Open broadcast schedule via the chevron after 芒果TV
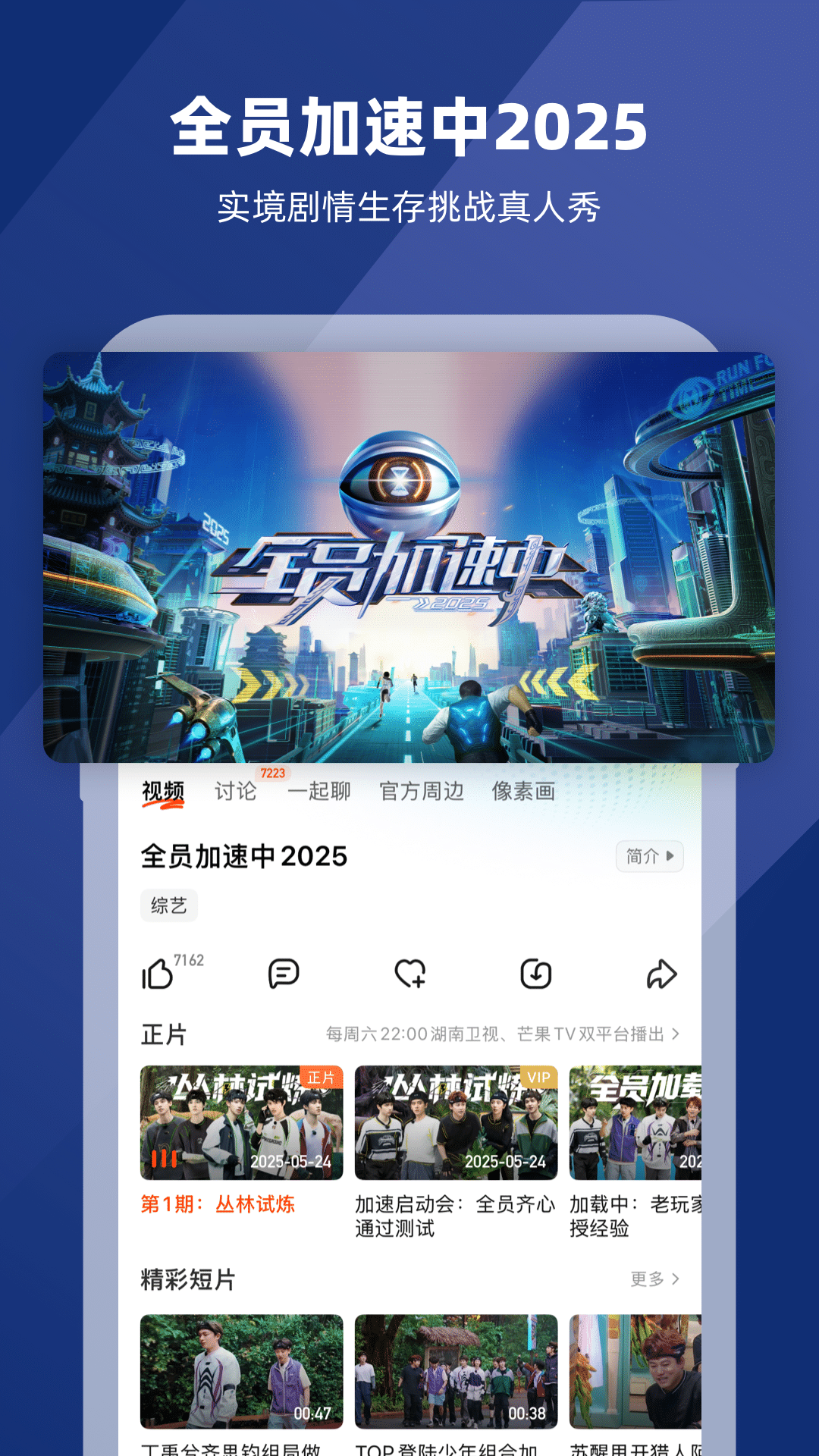The width and height of the screenshot is (819, 1456). [x=677, y=1031]
